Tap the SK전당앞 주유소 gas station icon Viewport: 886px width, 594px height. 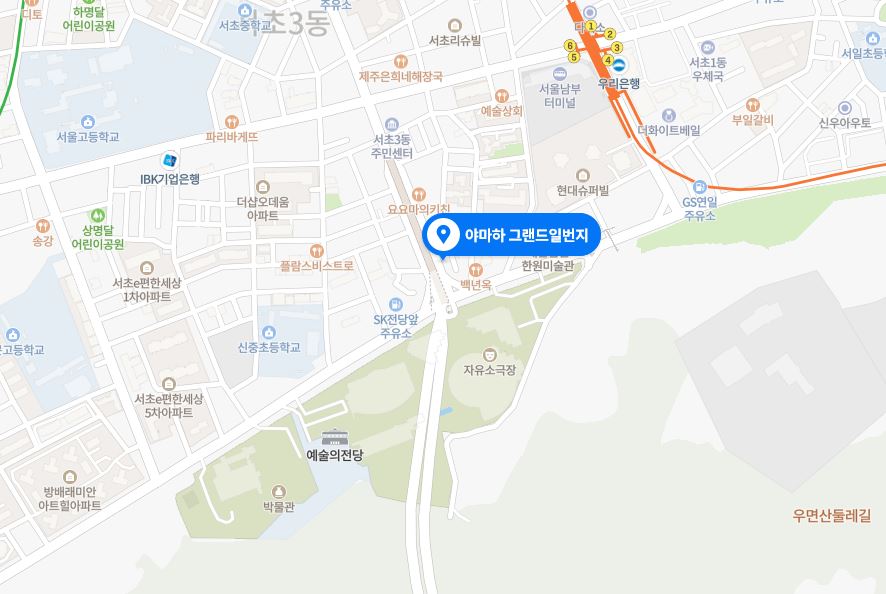point(395,304)
